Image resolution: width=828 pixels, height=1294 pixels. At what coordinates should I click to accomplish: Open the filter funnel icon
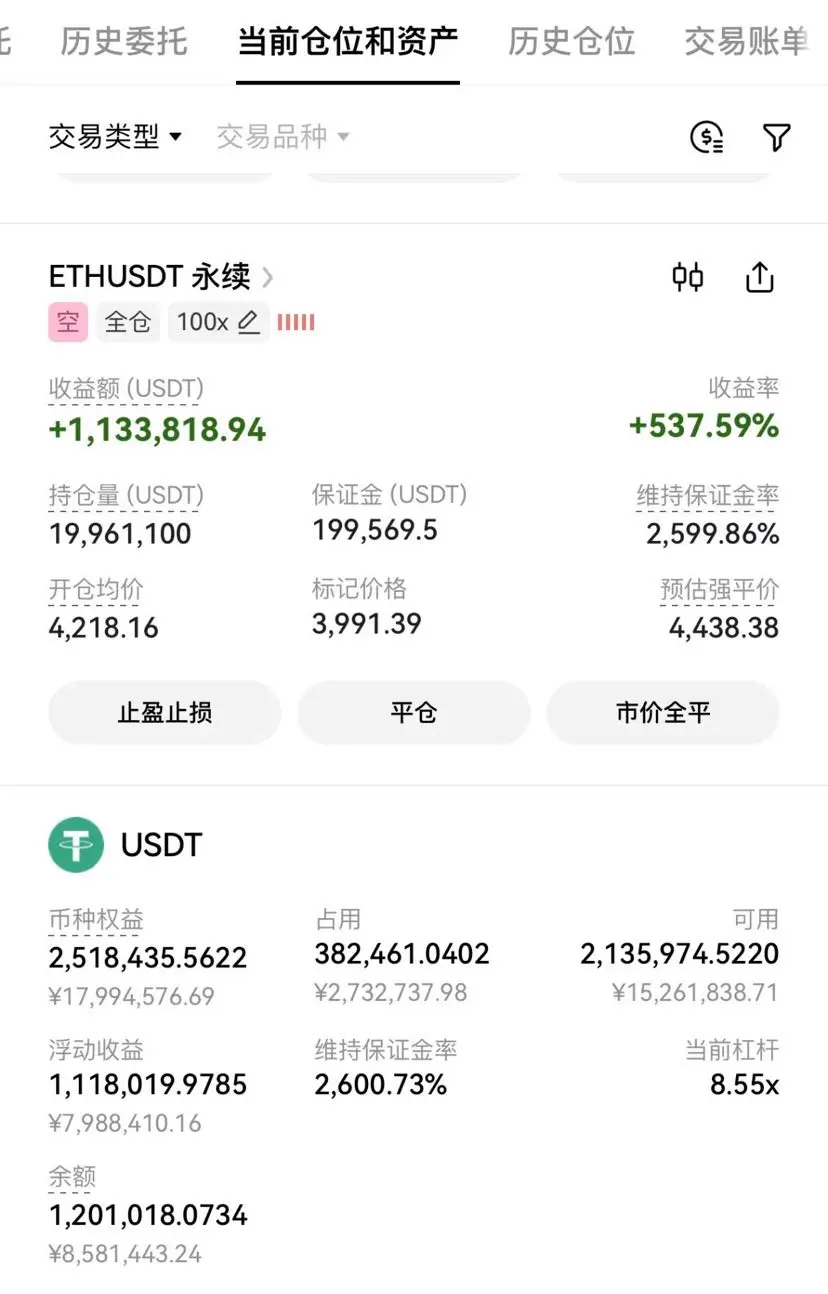[777, 137]
